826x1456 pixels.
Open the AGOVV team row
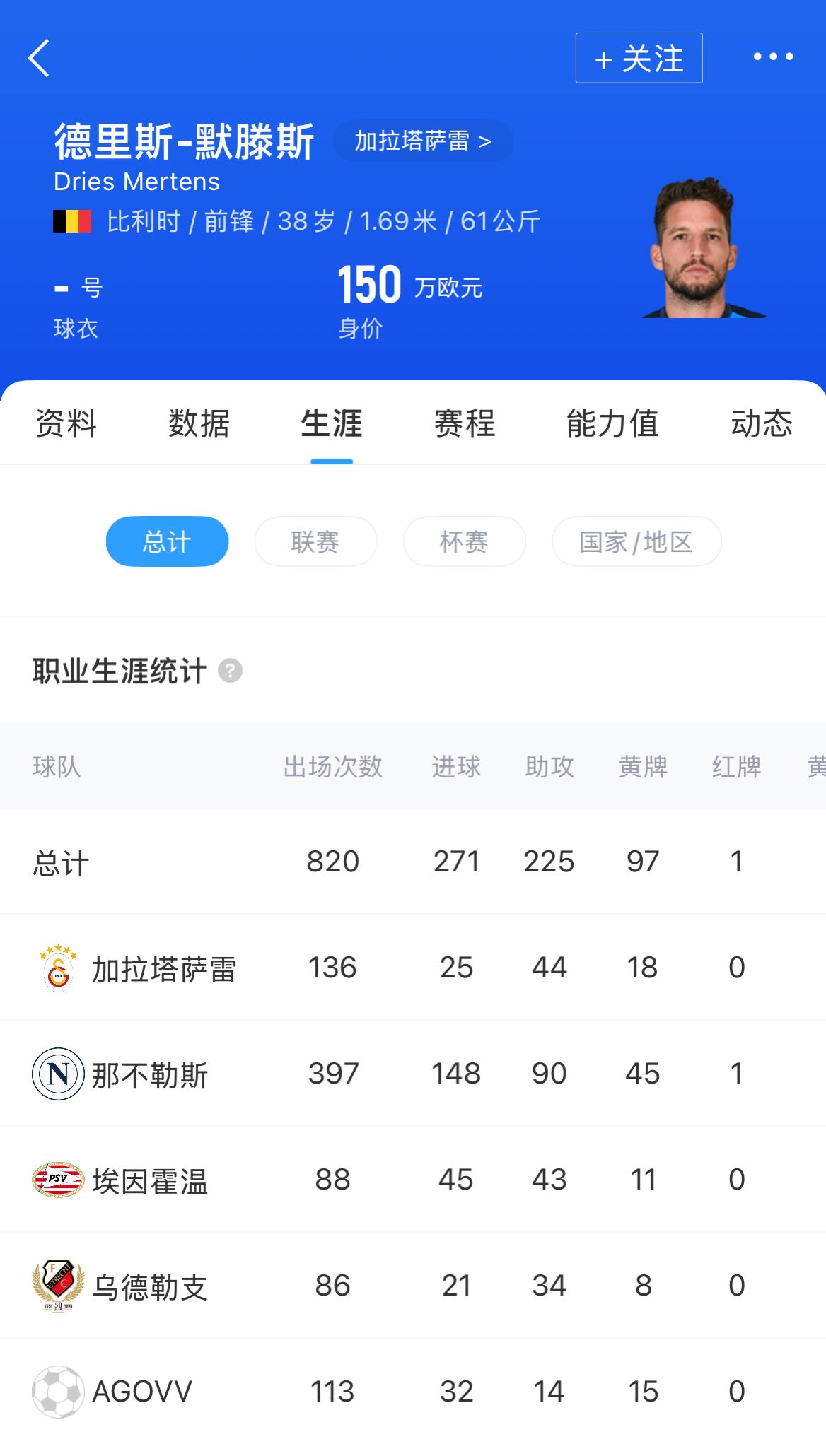tap(141, 1392)
